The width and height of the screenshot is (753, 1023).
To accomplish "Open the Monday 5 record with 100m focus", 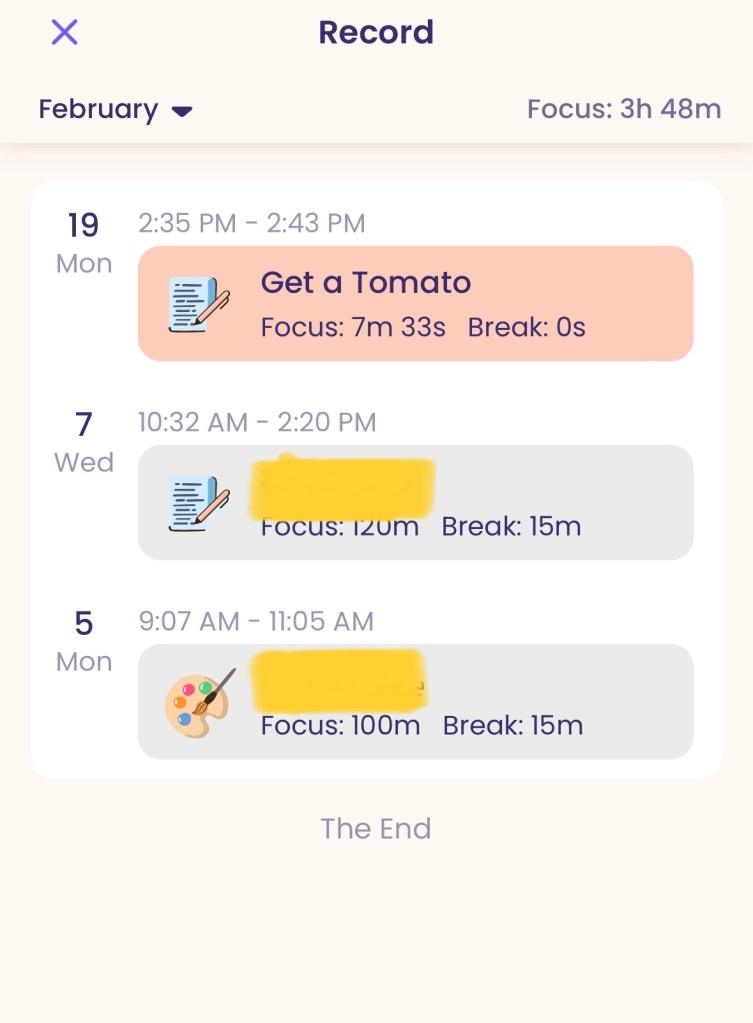I will click(415, 701).
